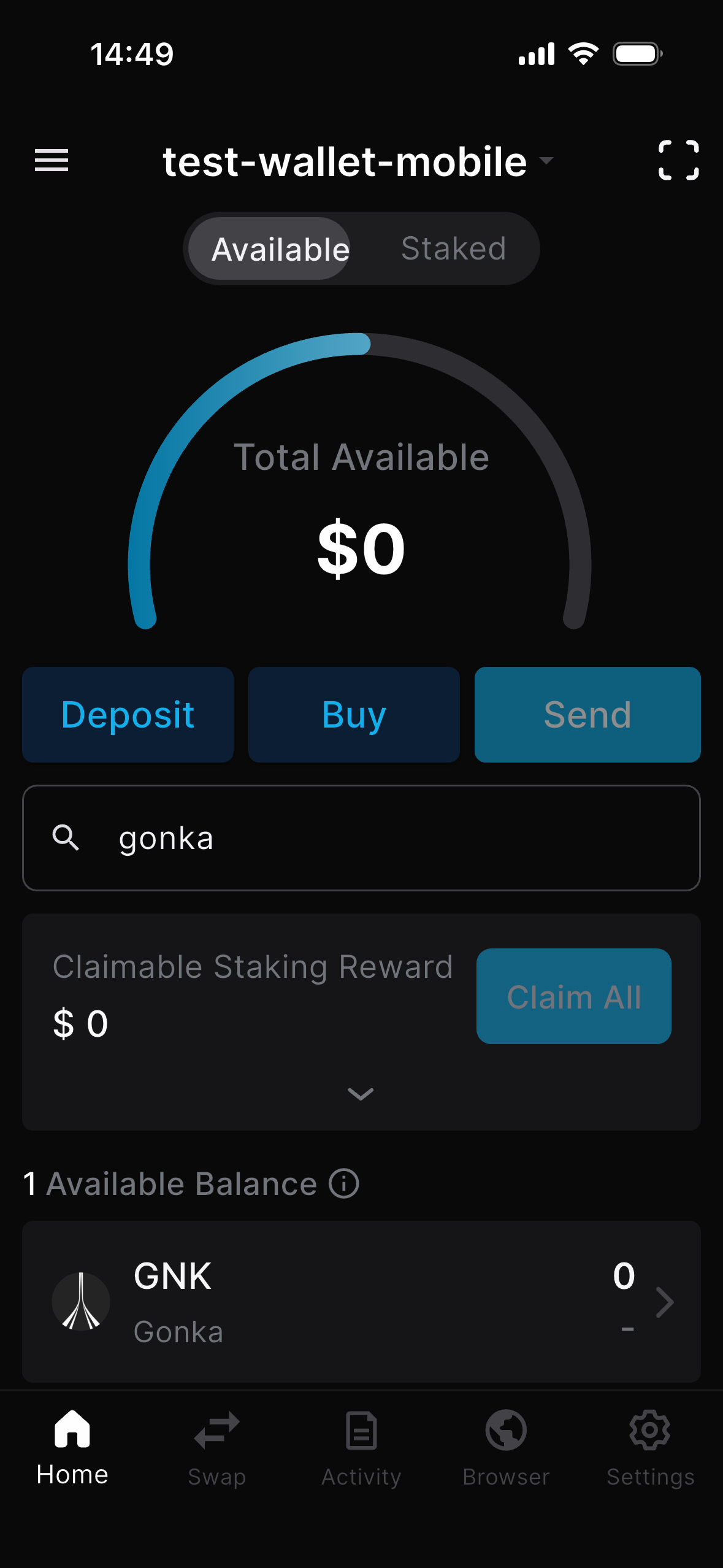
Task: Open the test-wallet-mobile wallet selector
Action: [x=357, y=162]
